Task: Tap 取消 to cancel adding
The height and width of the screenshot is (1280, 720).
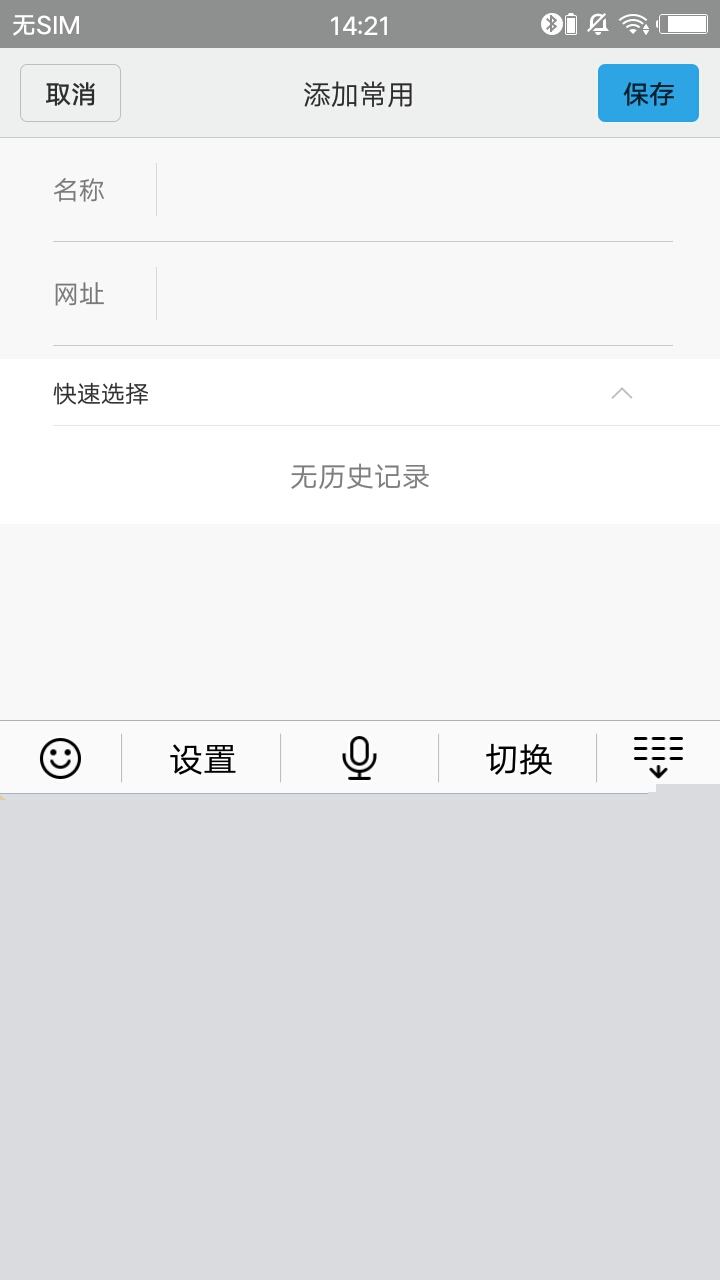Action: [70, 93]
